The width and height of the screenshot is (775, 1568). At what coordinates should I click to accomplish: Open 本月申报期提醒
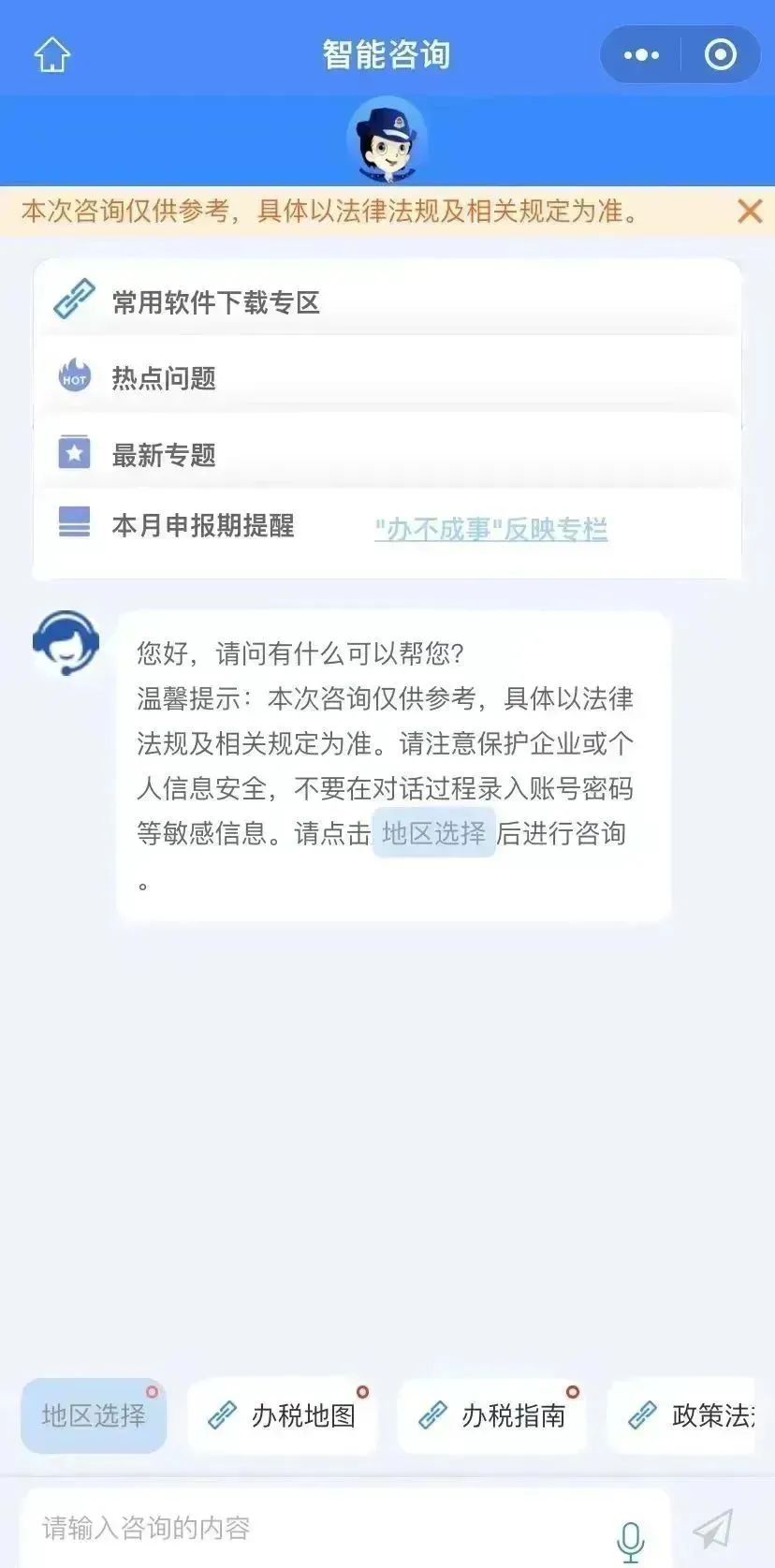pos(202,526)
